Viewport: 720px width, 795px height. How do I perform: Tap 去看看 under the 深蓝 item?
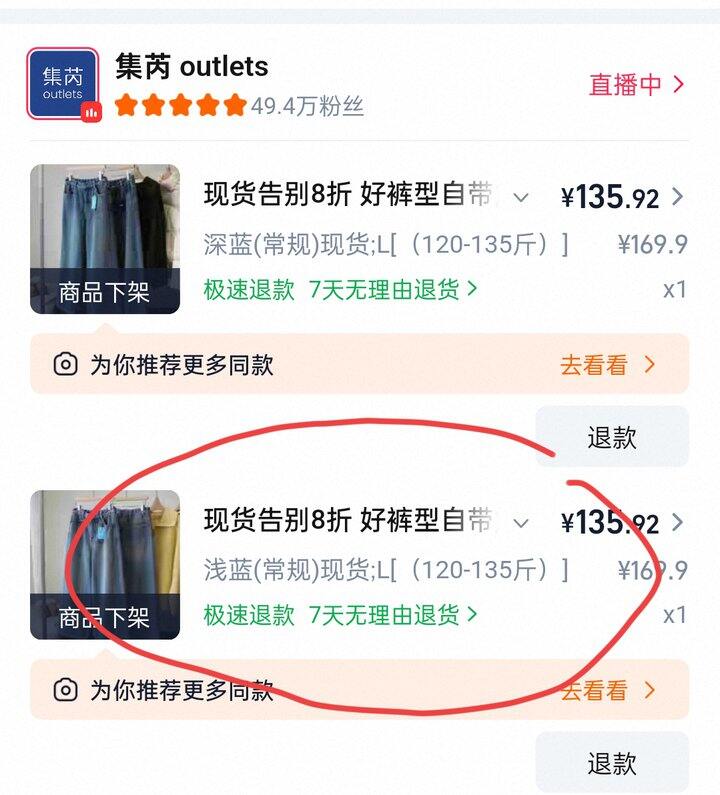pyautogui.click(x=607, y=365)
